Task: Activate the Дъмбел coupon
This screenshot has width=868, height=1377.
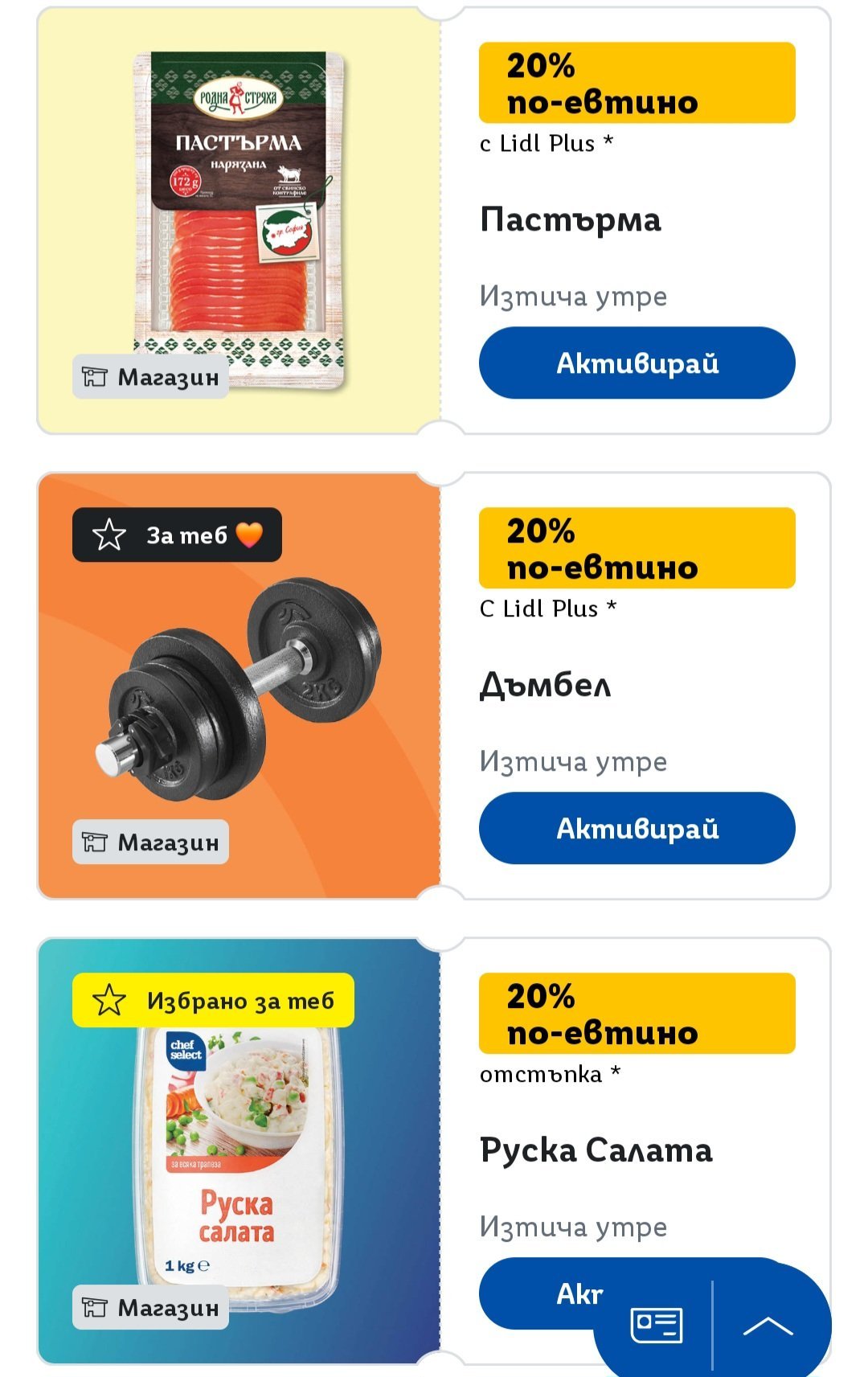Action: point(637,828)
